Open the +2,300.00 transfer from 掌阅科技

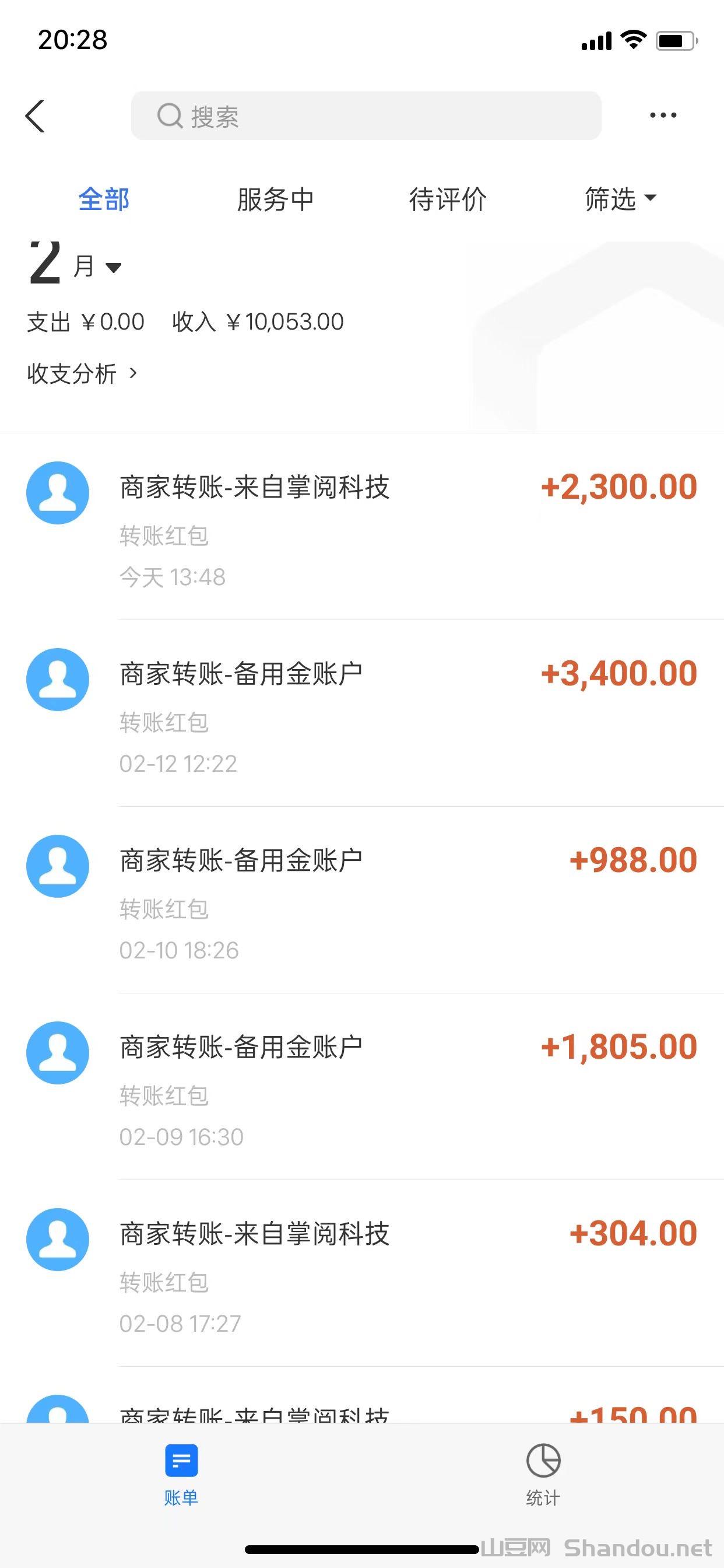[x=361, y=527]
